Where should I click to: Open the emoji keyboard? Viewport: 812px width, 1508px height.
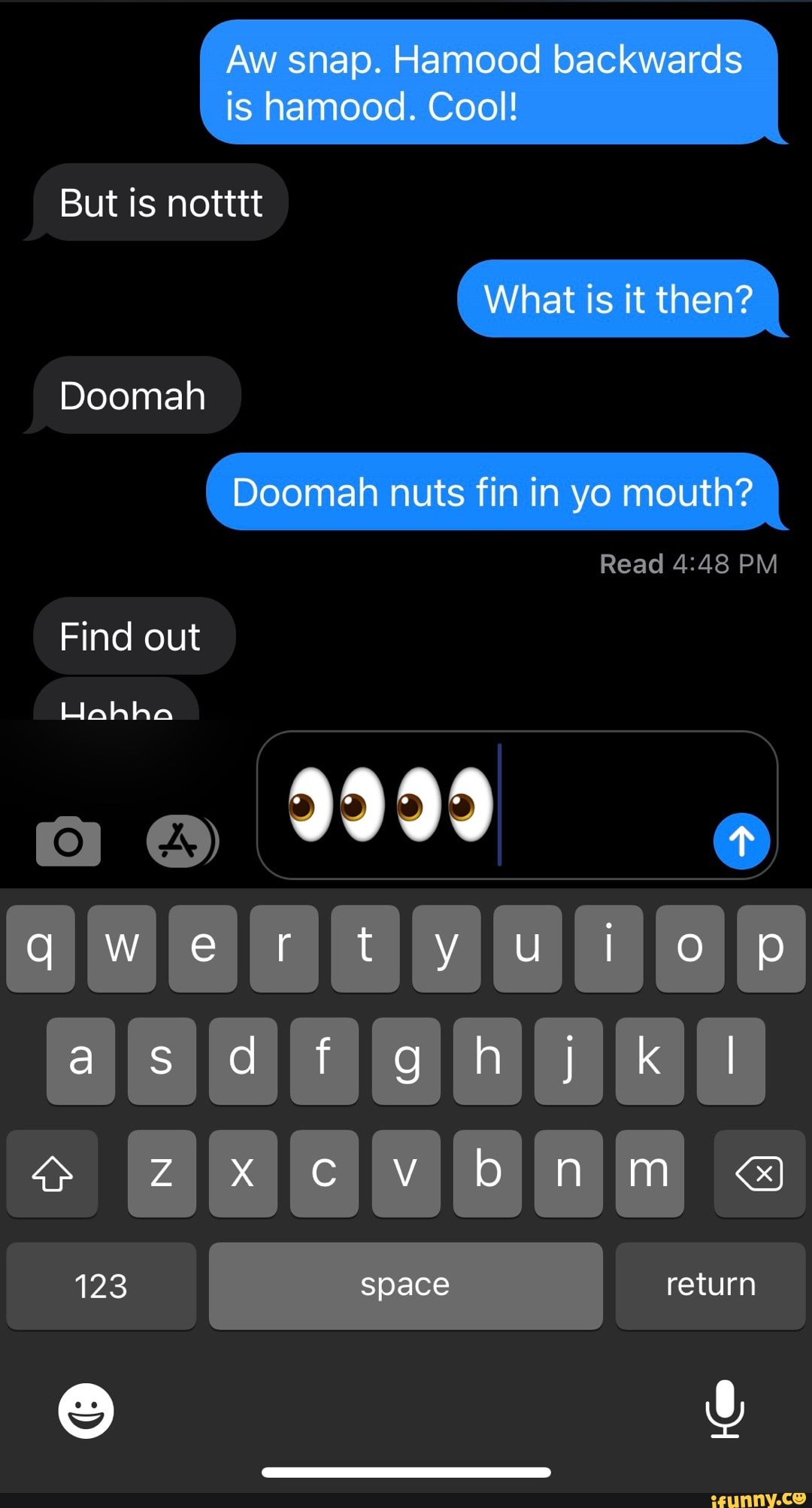coord(85,1411)
